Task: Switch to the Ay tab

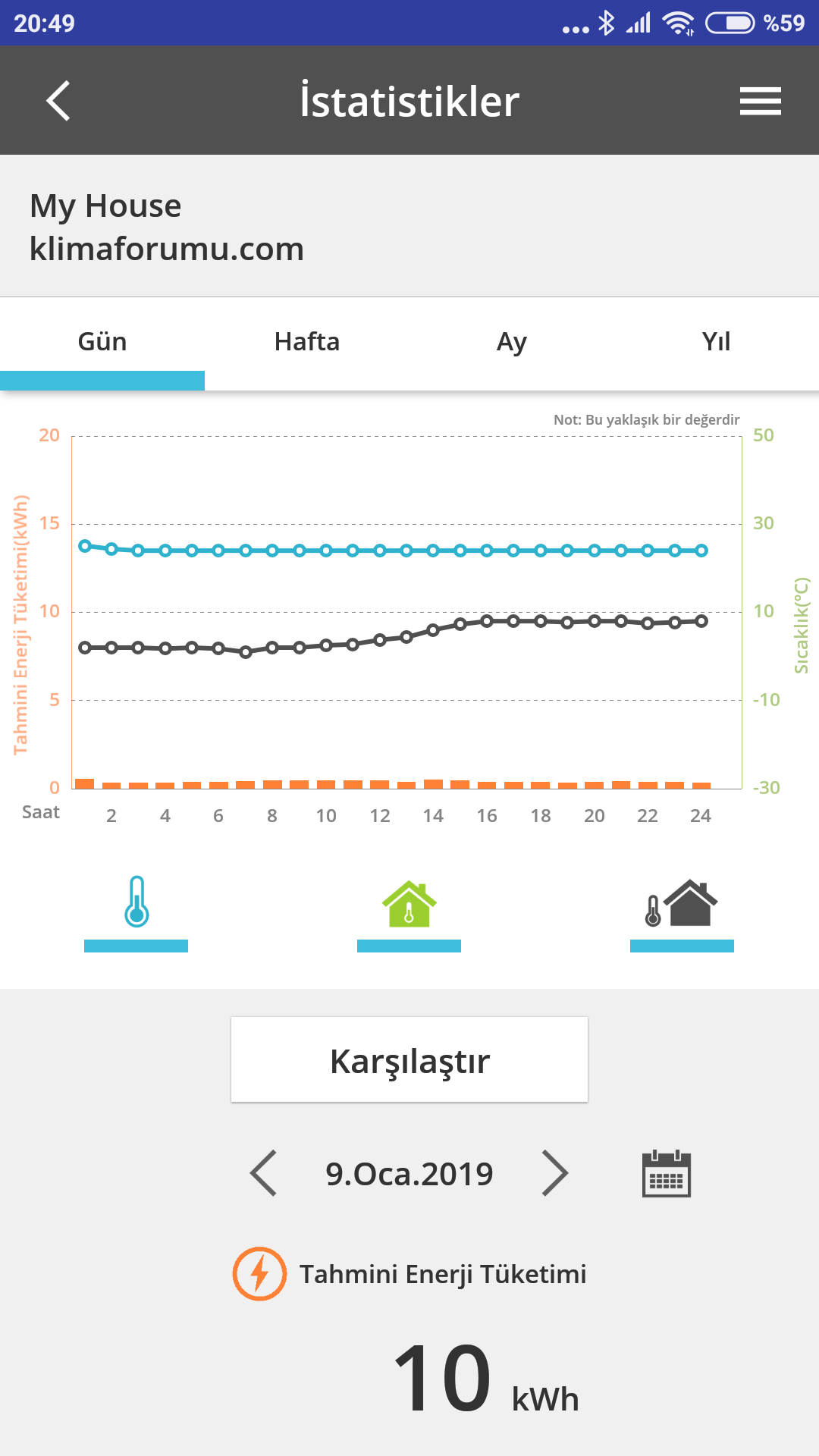Action: (512, 342)
